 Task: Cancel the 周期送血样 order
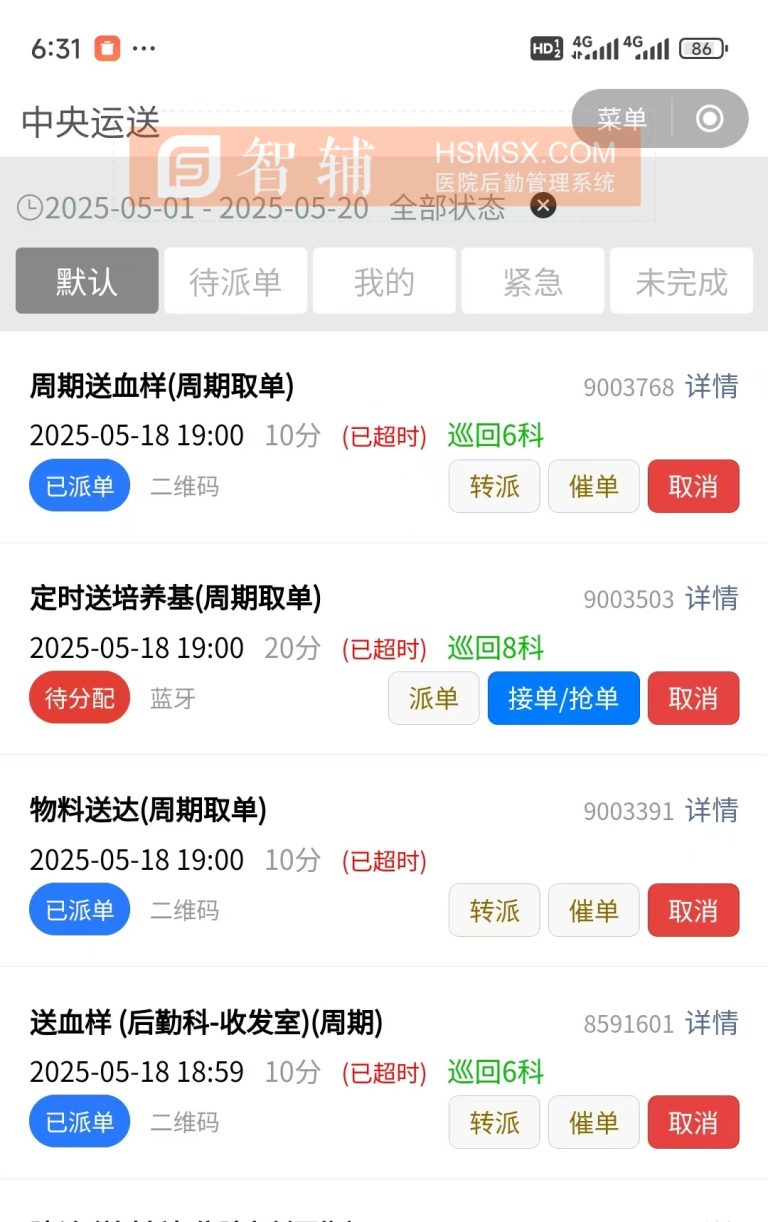click(x=693, y=486)
